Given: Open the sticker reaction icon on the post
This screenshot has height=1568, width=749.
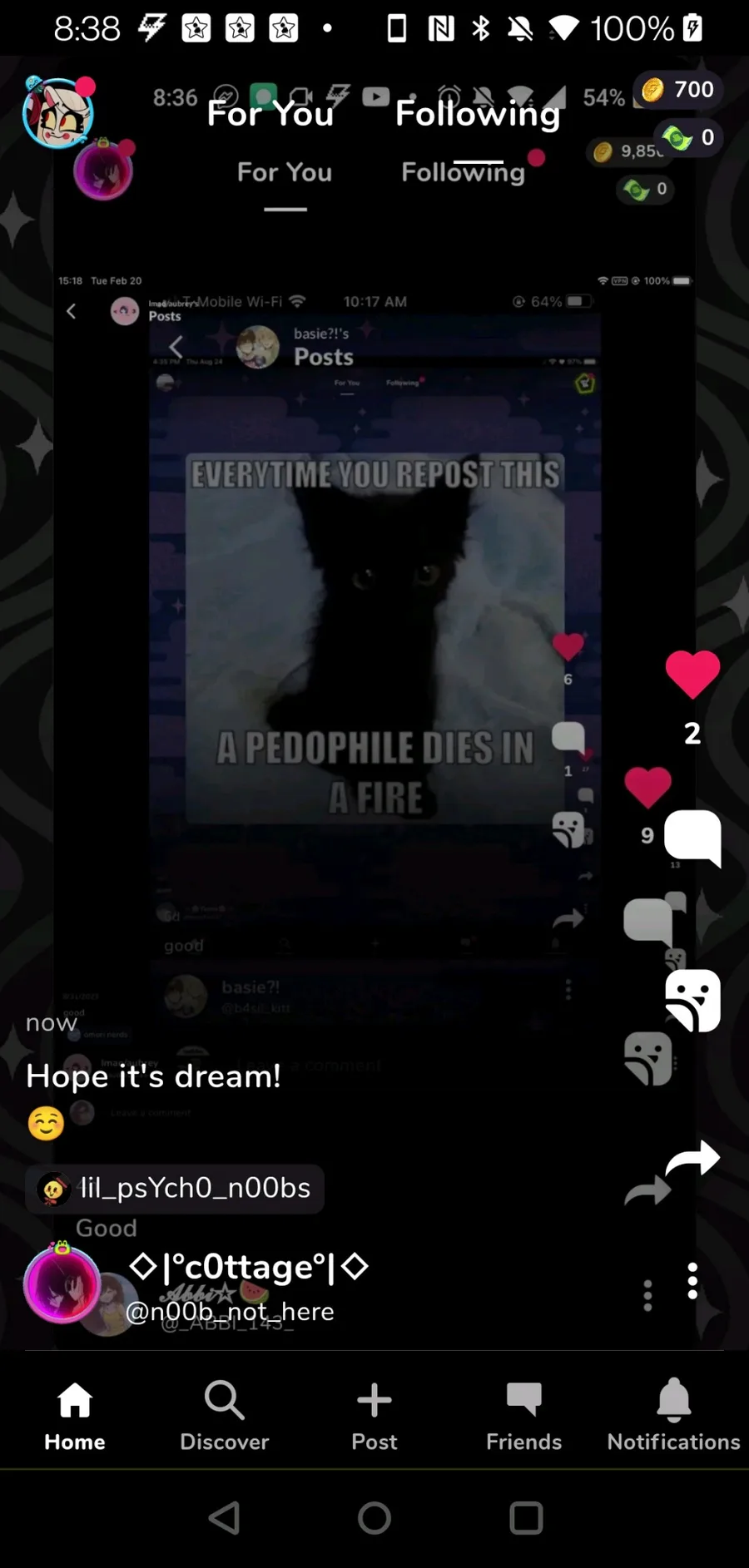Looking at the screenshot, I should (x=692, y=1000).
